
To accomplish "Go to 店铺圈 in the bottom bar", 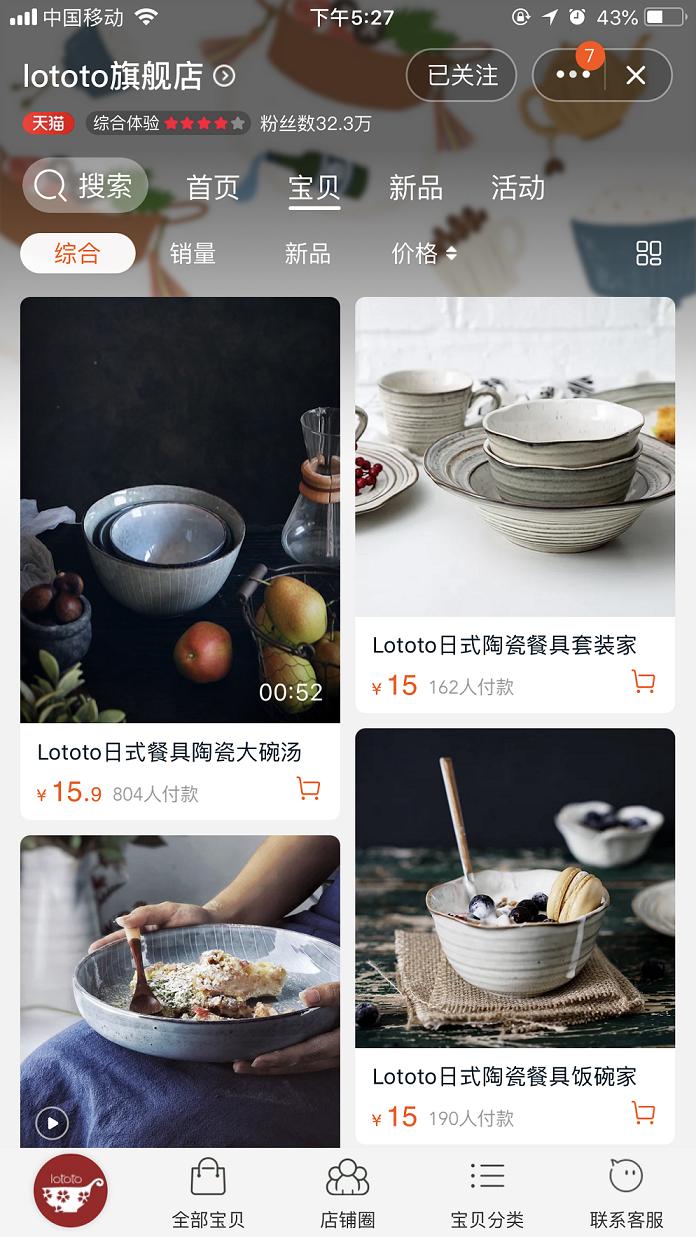I will (348, 1194).
